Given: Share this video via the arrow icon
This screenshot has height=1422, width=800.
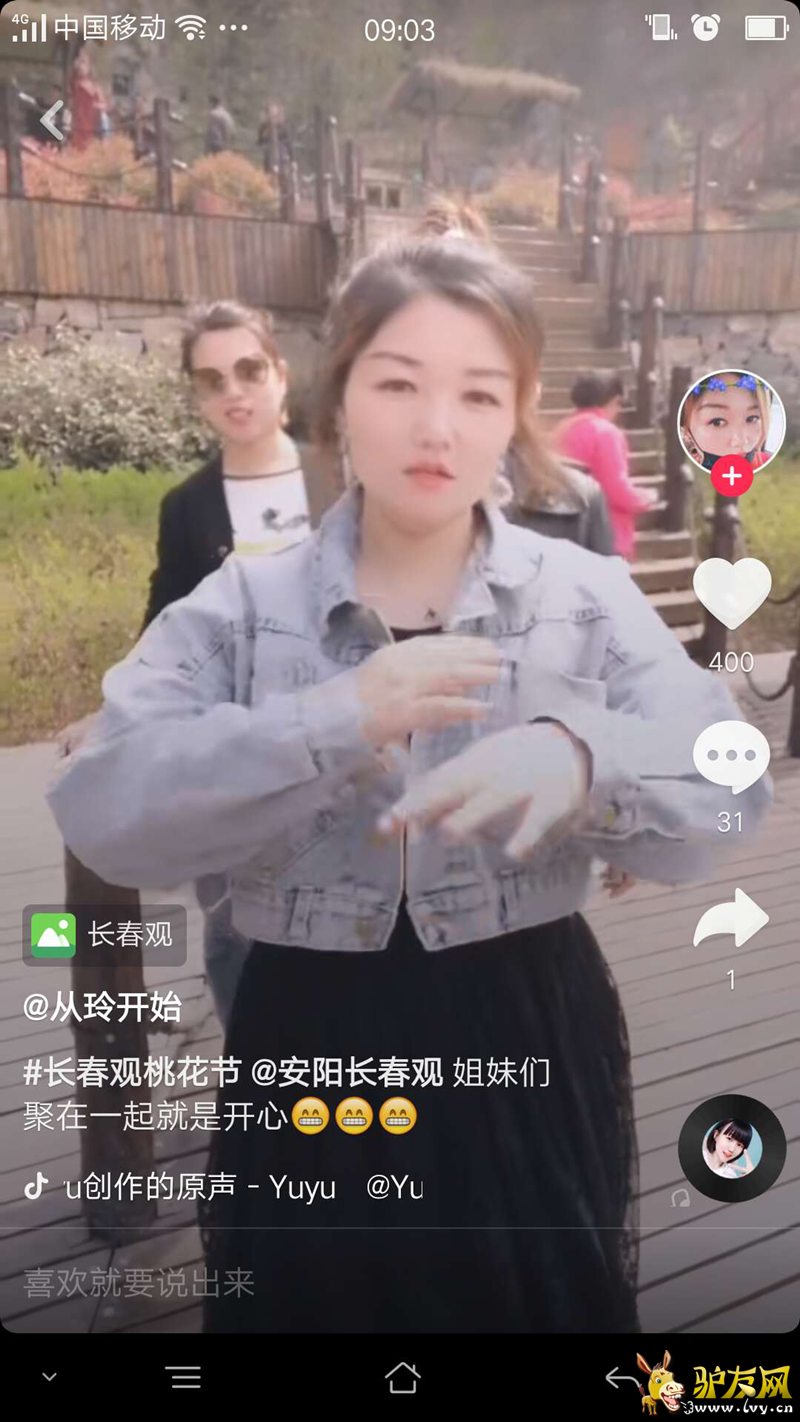Looking at the screenshot, I should point(731,919).
